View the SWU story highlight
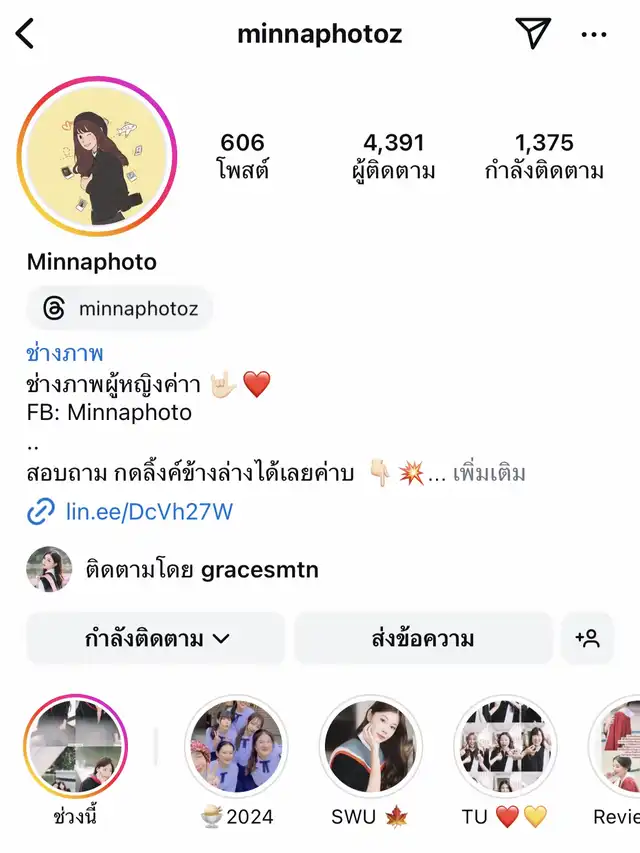This screenshot has width=640, height=853. 369,747
